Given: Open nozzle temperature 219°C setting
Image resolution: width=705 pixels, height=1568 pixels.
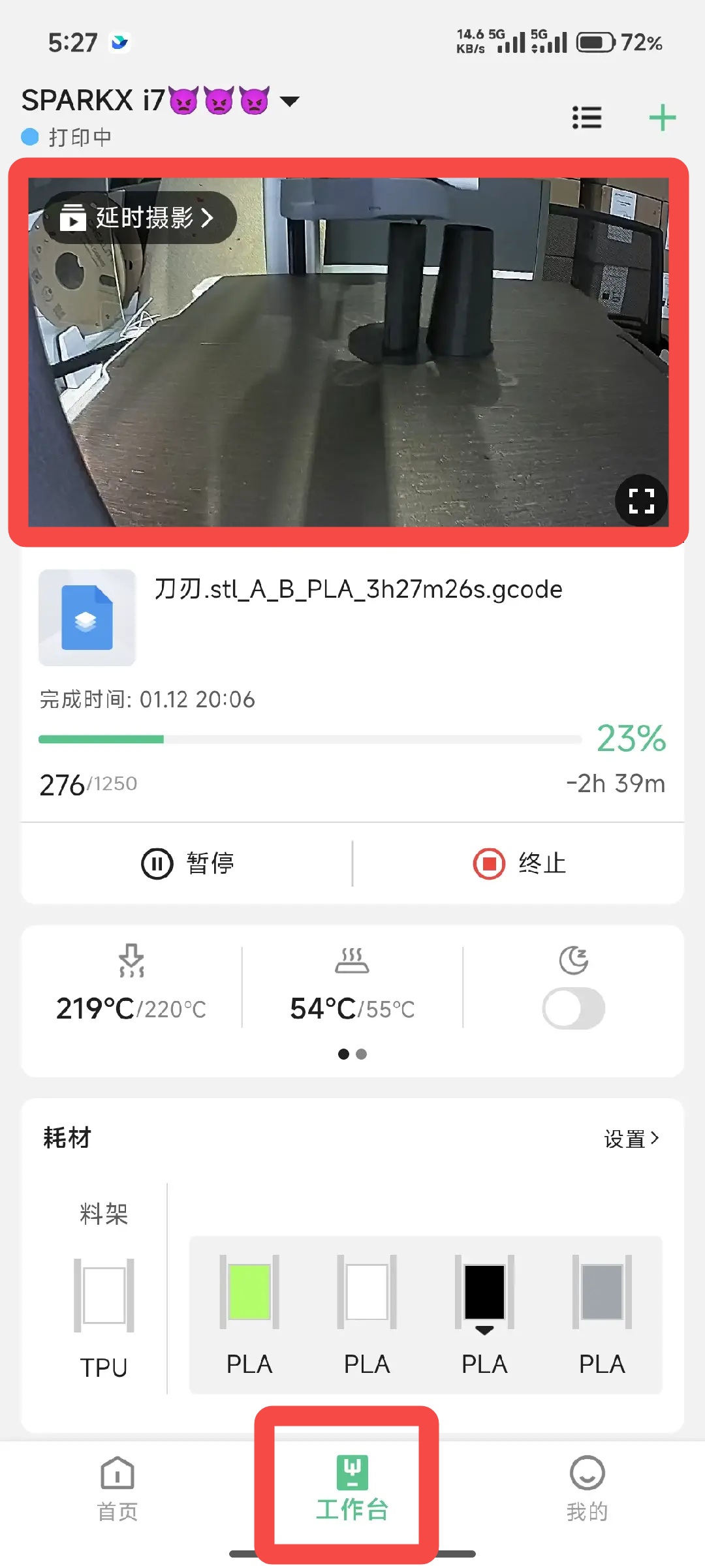Looking at the screenshot, I should pos(131,989).
